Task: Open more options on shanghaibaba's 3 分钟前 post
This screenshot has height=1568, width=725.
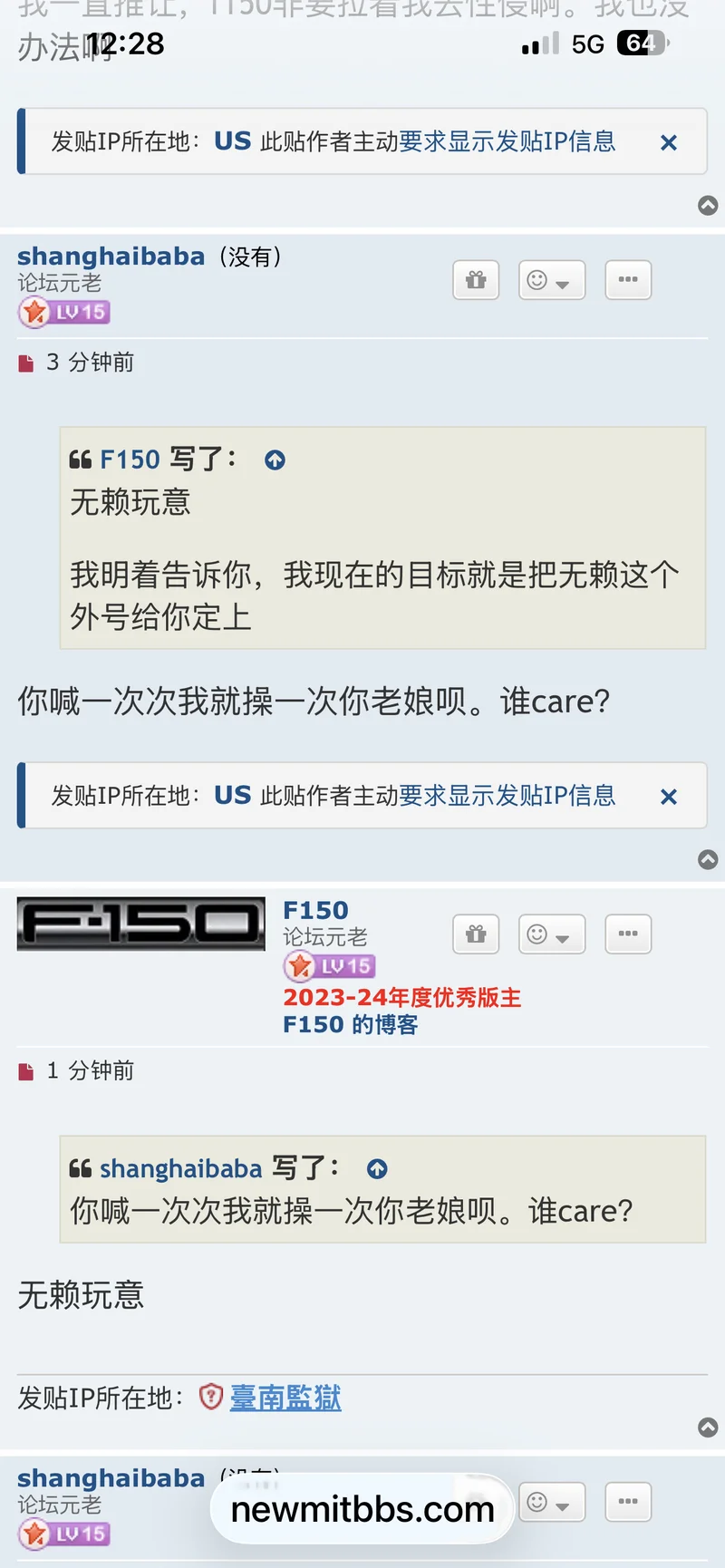Action: coord(628,280)
